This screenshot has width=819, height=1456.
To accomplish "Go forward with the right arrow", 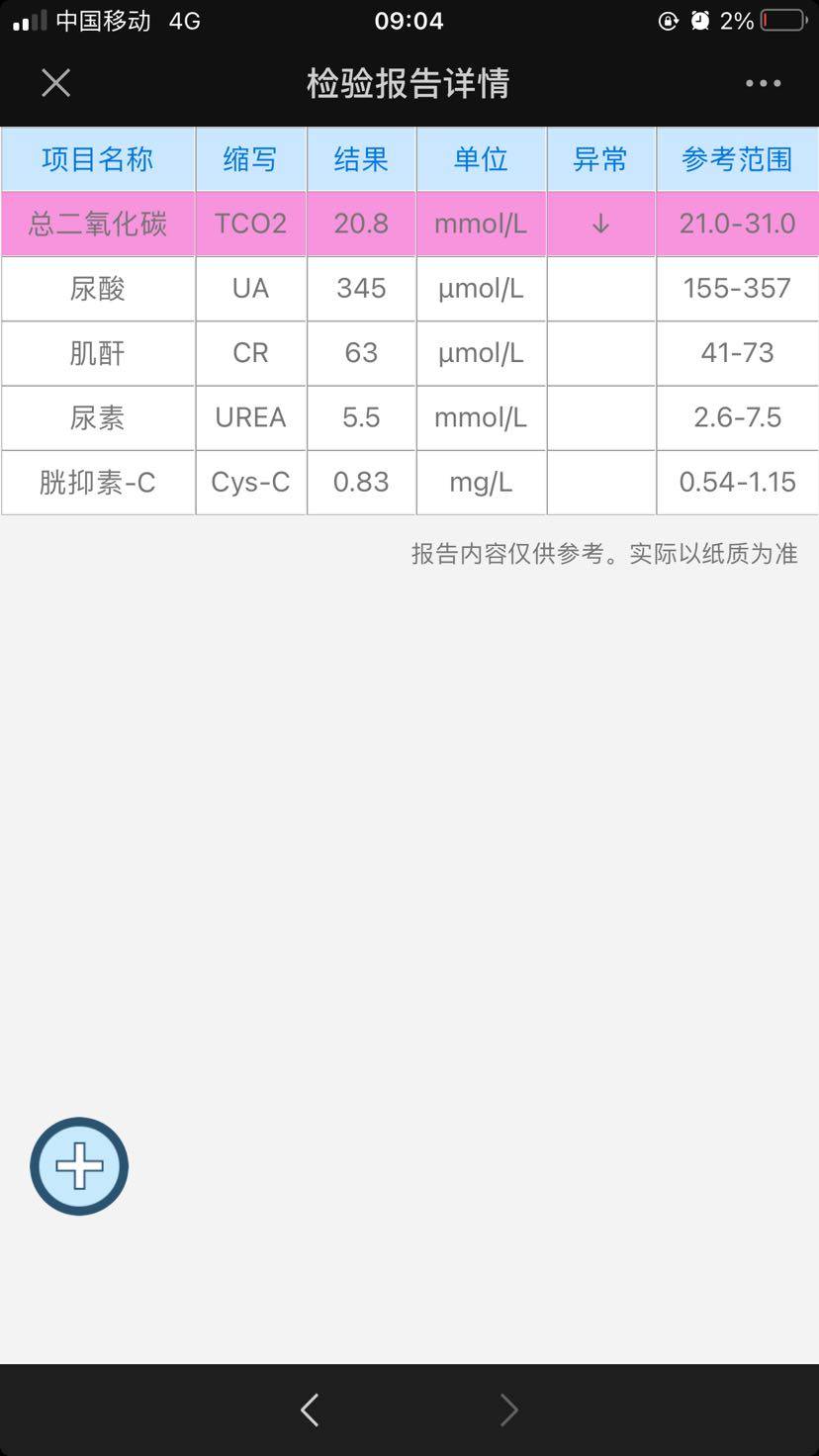I will [508, 1410].
